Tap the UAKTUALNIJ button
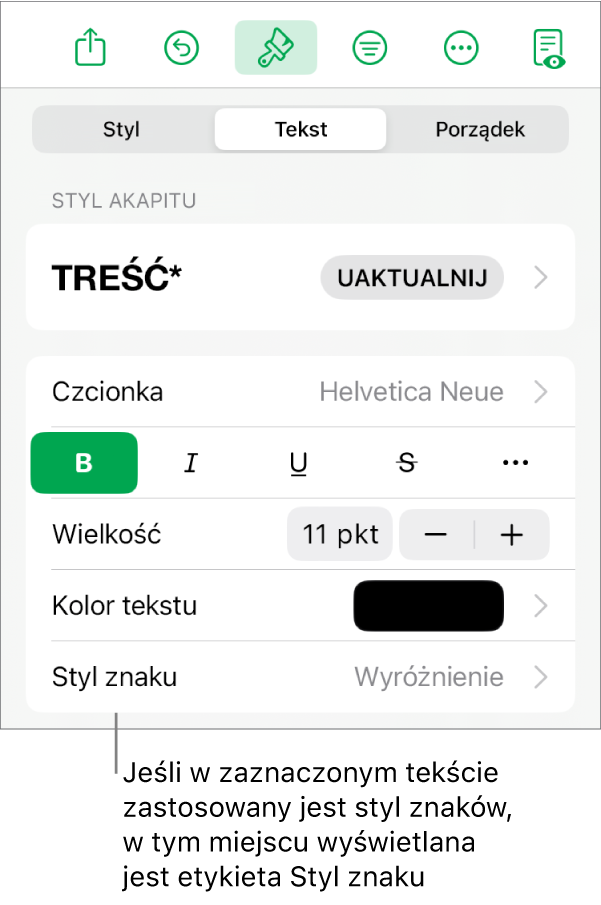The width and height of the screenshot is (601, 905). coord(412,278)
